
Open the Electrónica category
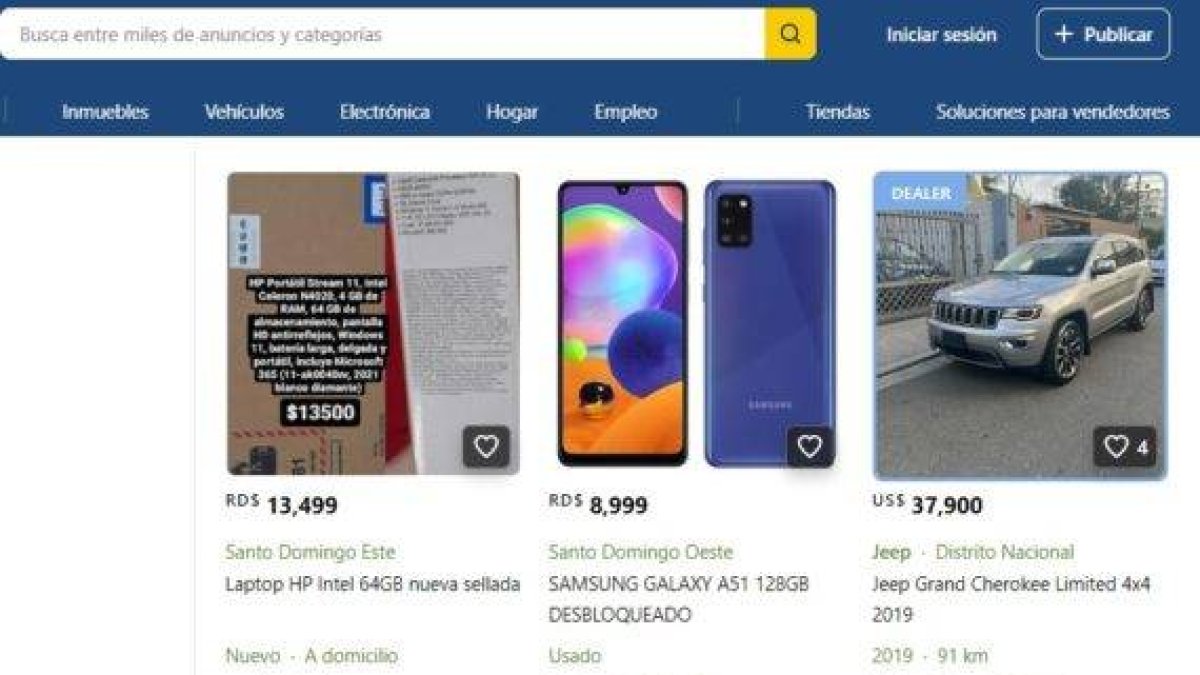tap(384, 112)
